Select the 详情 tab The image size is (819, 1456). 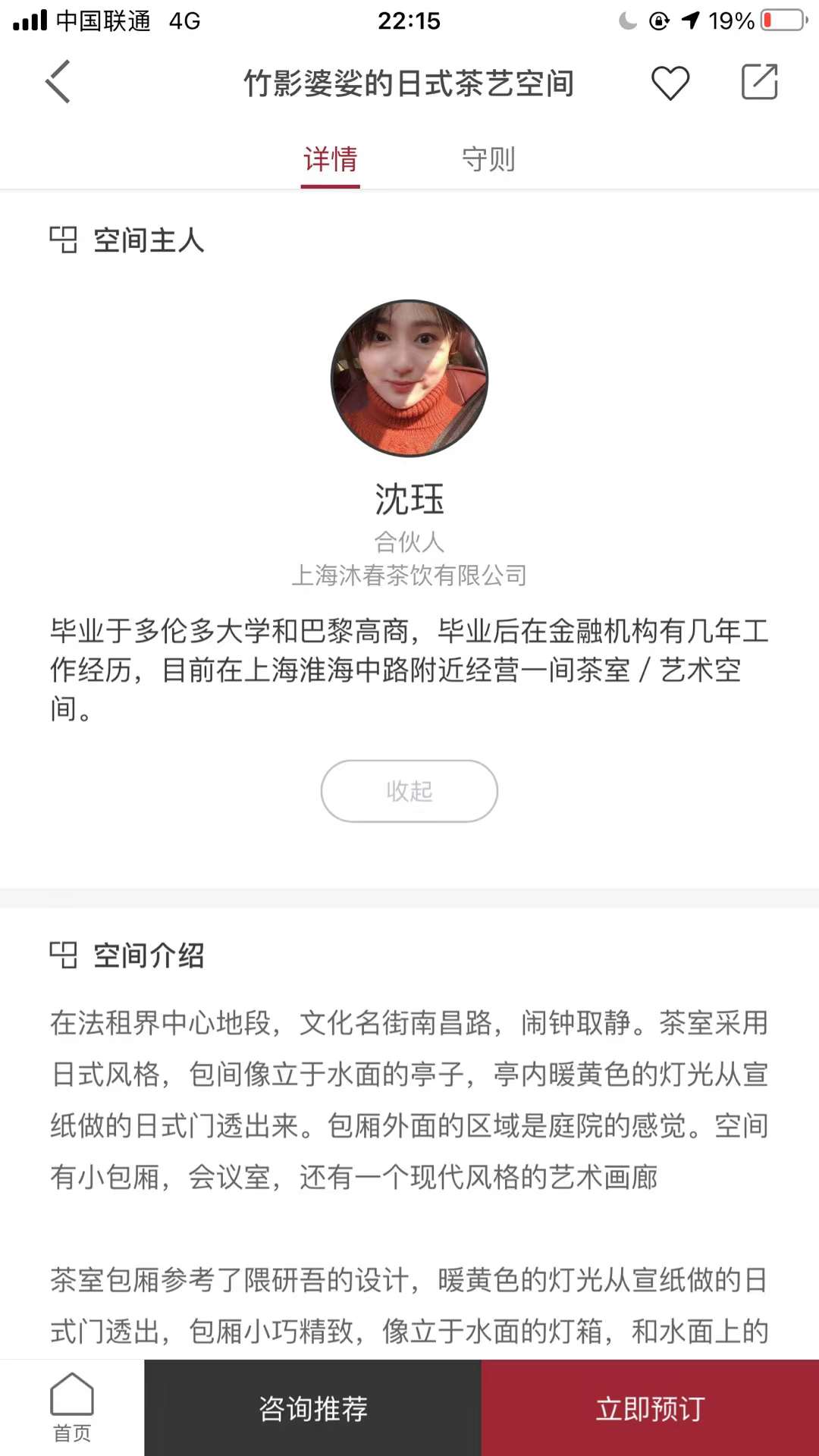pyautogui.click(x=330, y=160)
